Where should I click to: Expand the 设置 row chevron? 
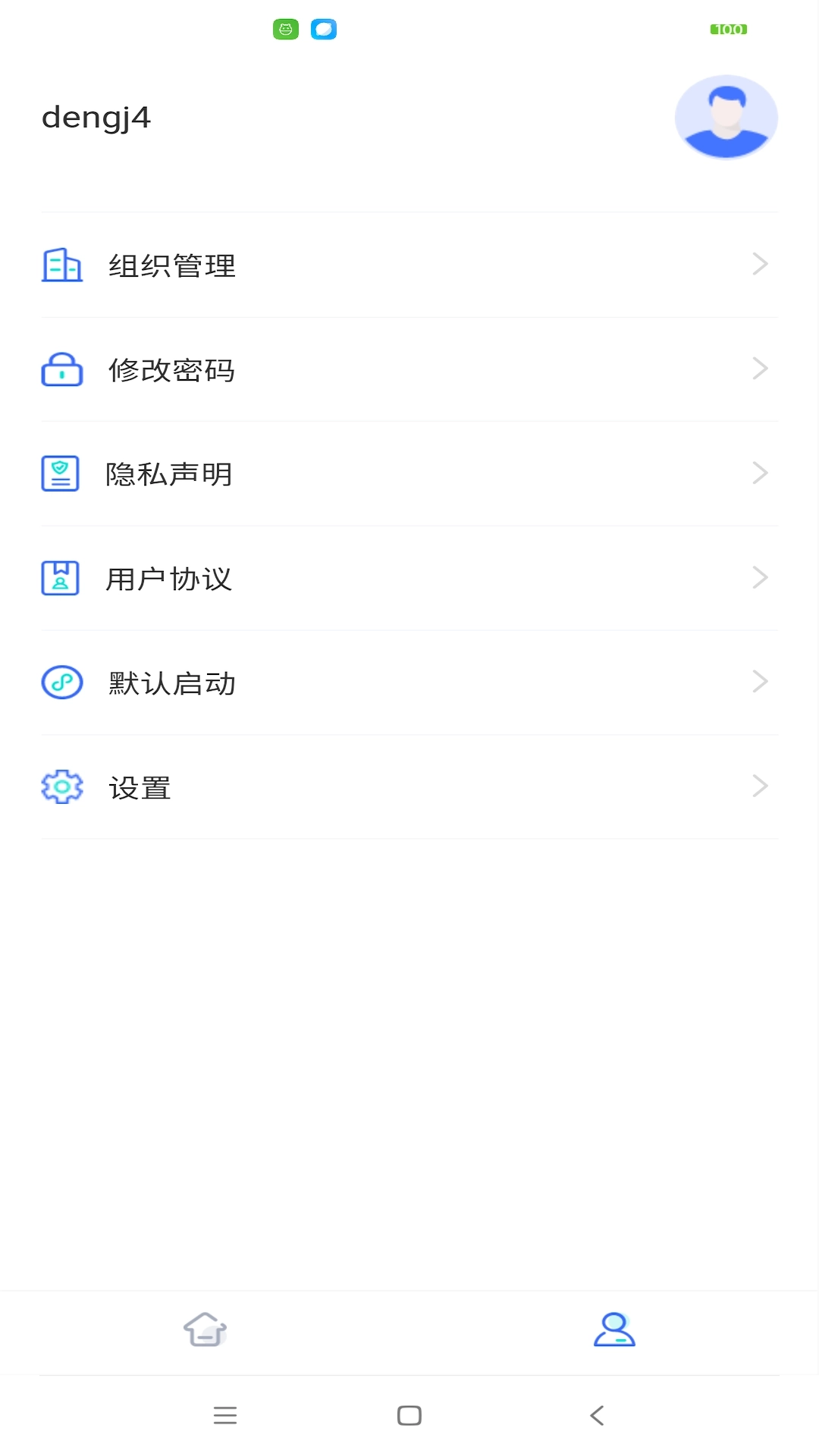tap(761, 786)
